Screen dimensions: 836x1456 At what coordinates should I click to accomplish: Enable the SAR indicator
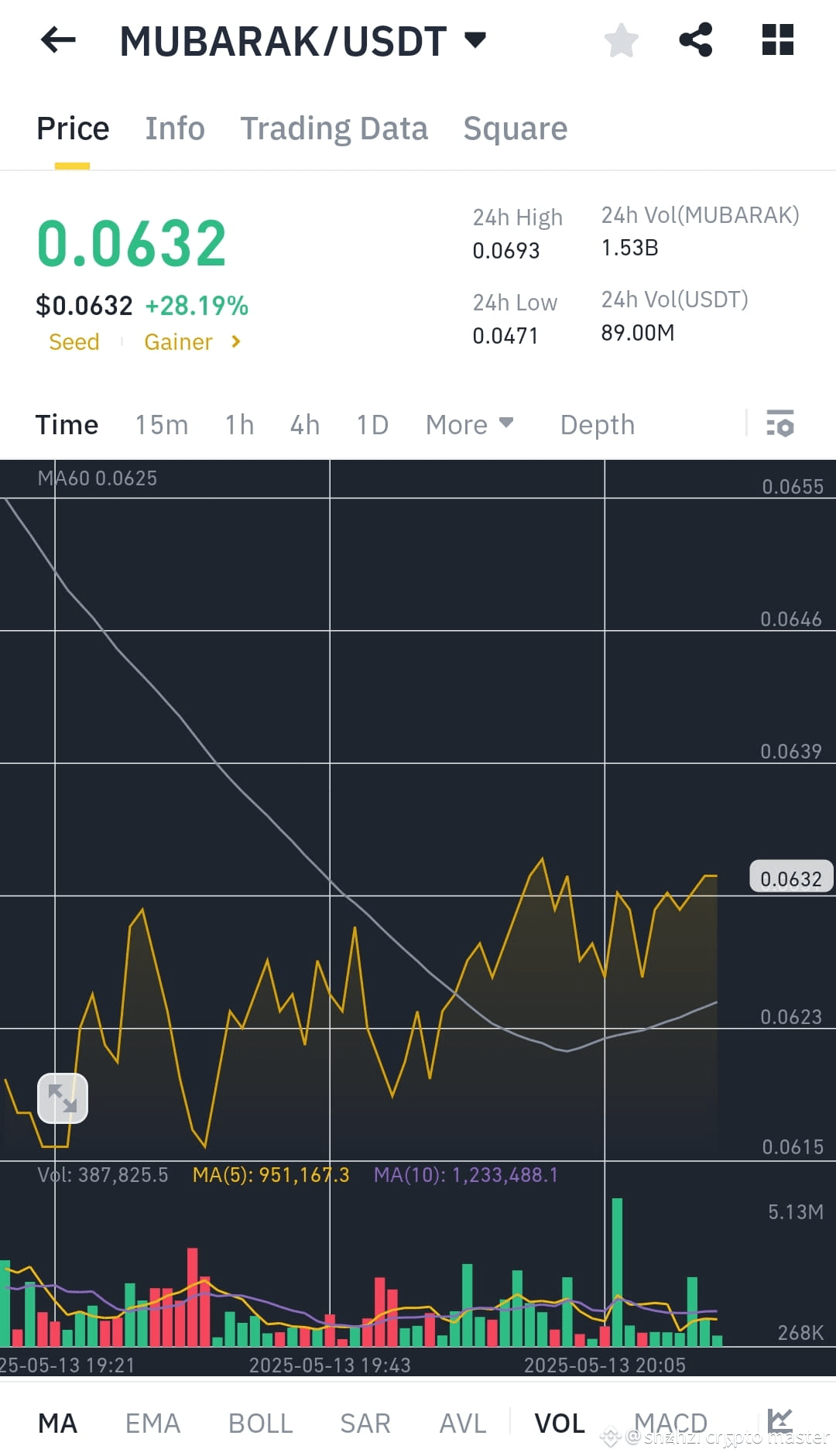[x=365, y=1423]
